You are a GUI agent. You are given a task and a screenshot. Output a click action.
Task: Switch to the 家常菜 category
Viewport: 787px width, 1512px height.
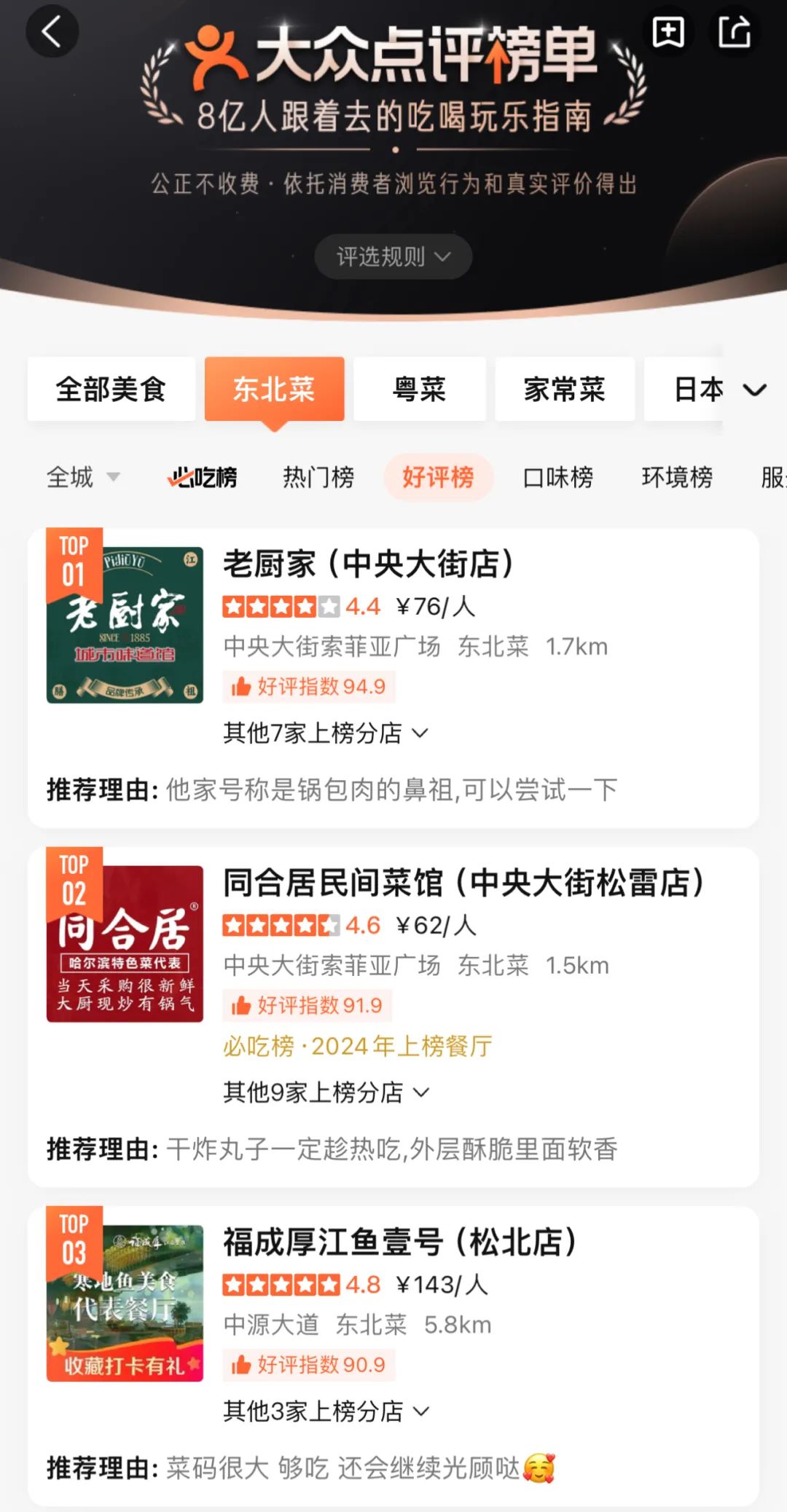[x=564, y=389]
